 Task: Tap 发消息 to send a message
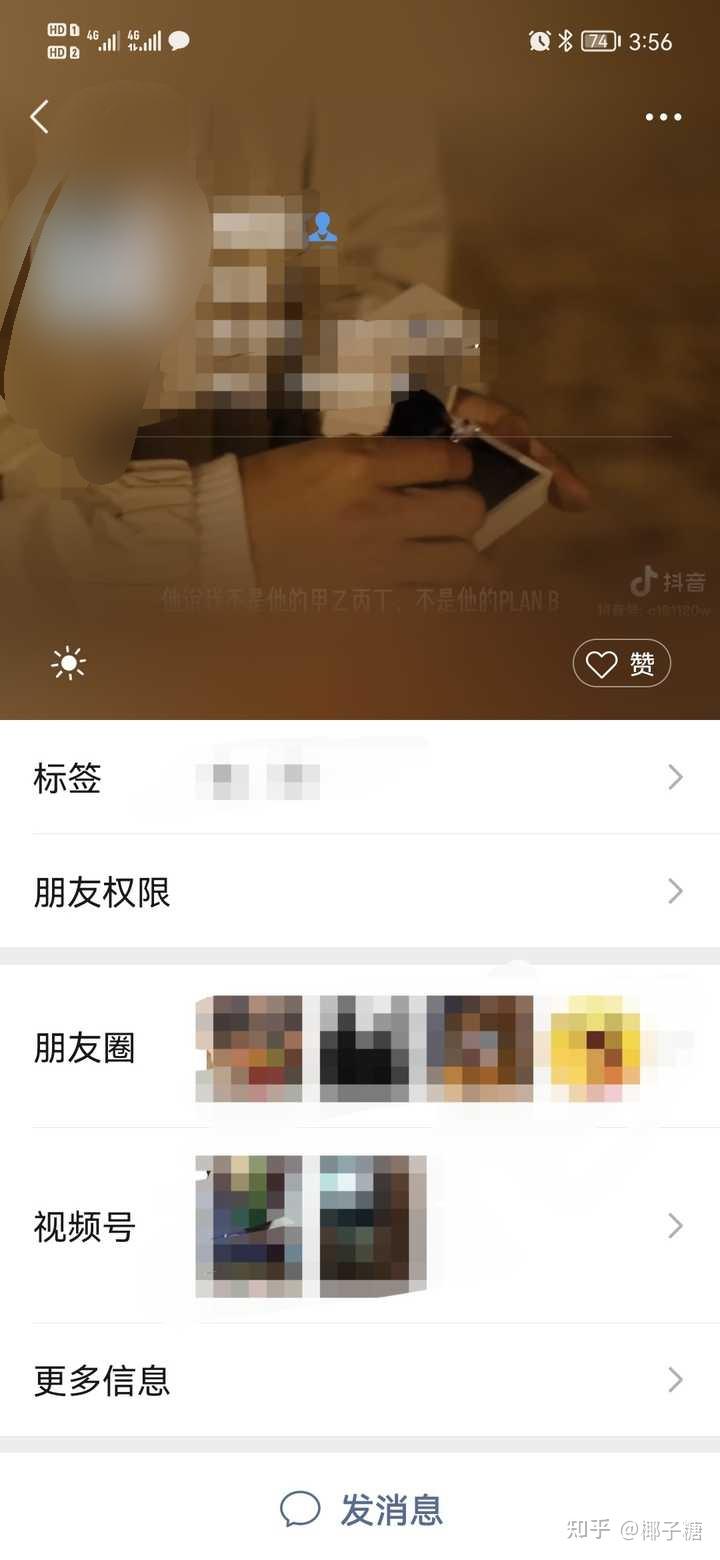click(x=362, y=1509)
